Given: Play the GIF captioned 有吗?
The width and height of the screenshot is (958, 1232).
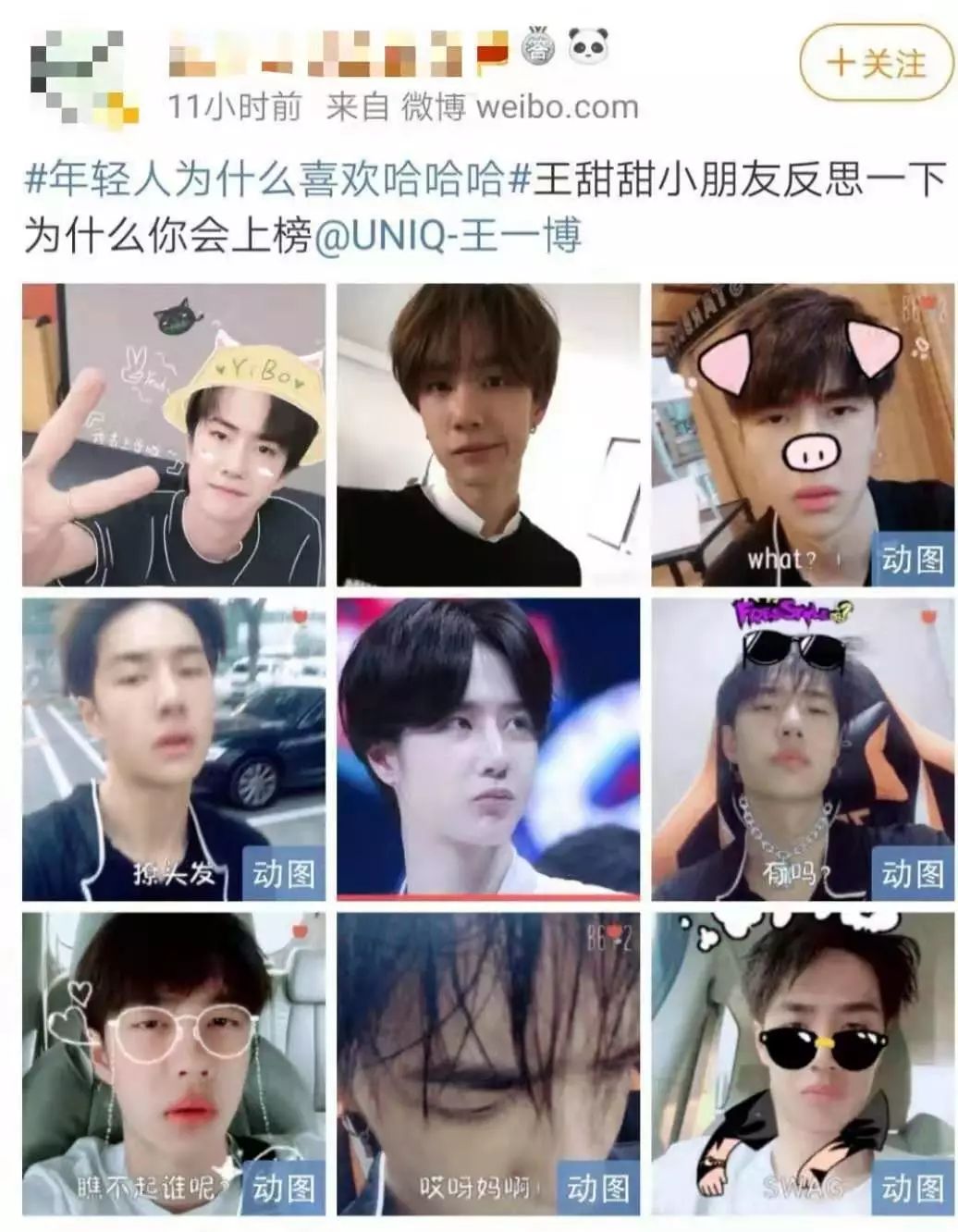Looking at the screenshot, I should [802, 749].
